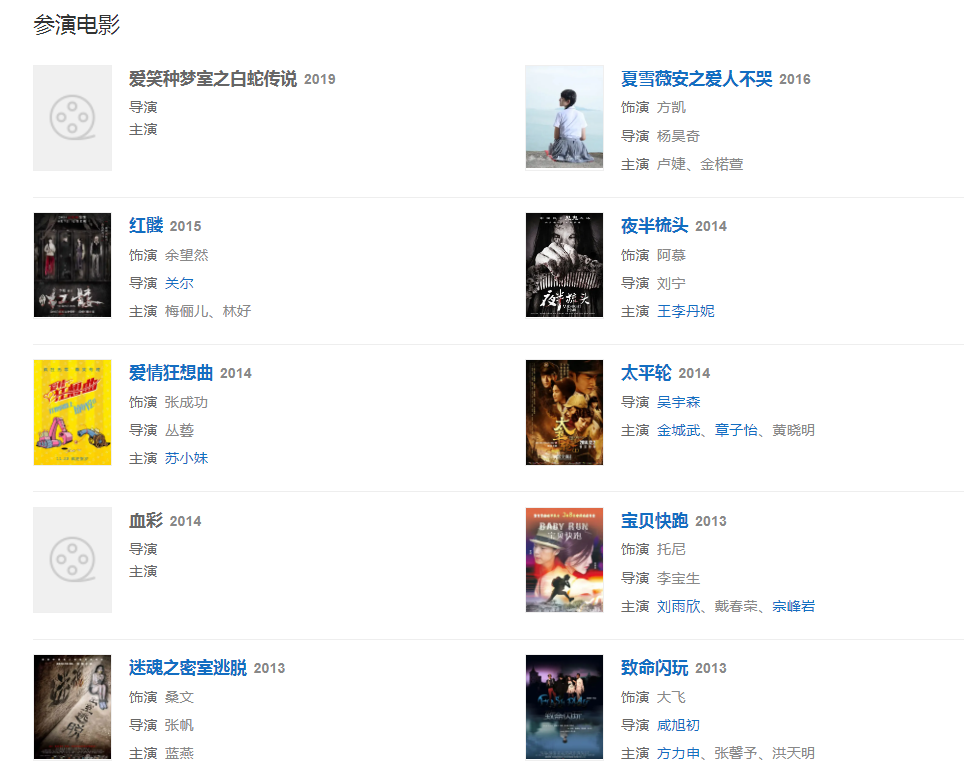This screenshot has height=783, width=964.
Task: View actor 方力申's page
Action: [x=678, y=753]
